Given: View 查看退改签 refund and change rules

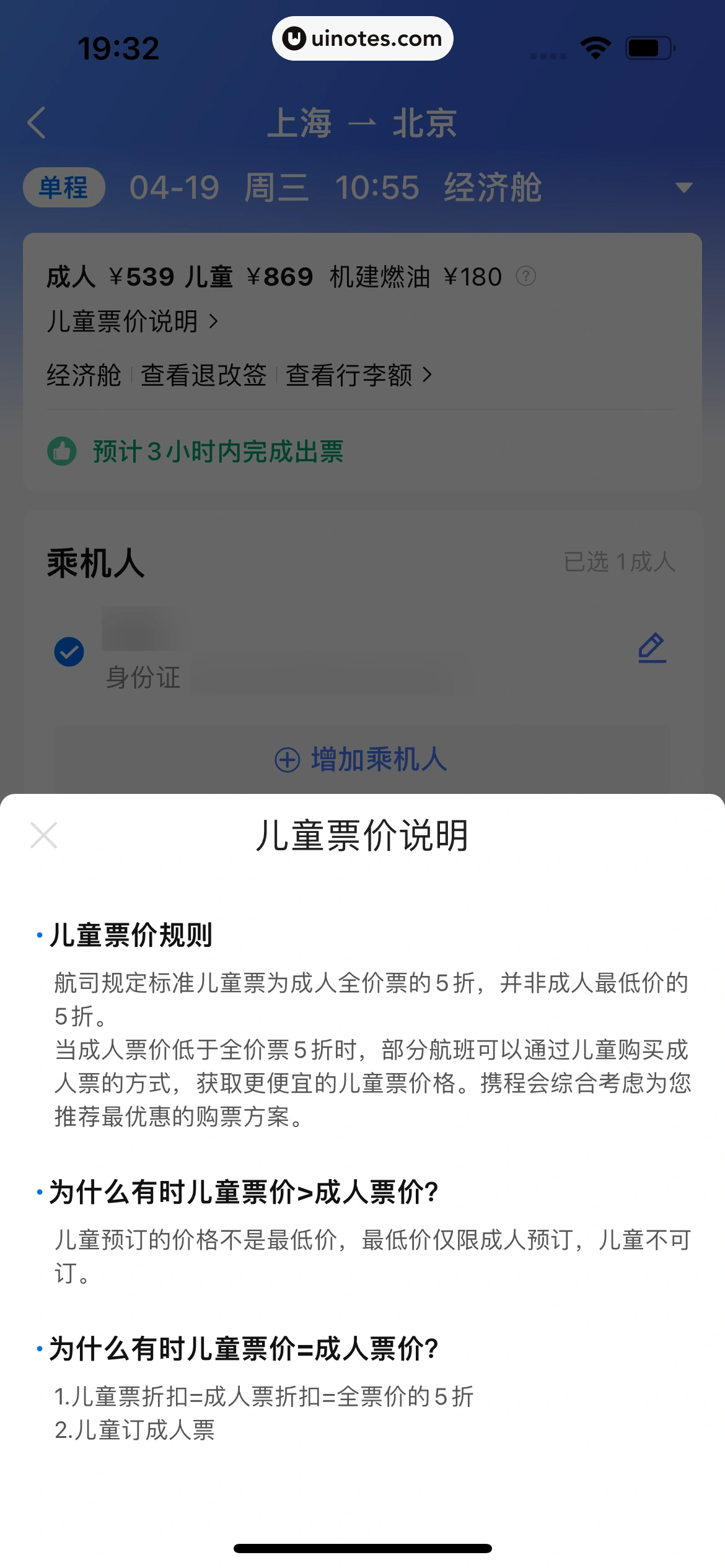Looking at the screenshot, I should [203, 375].
